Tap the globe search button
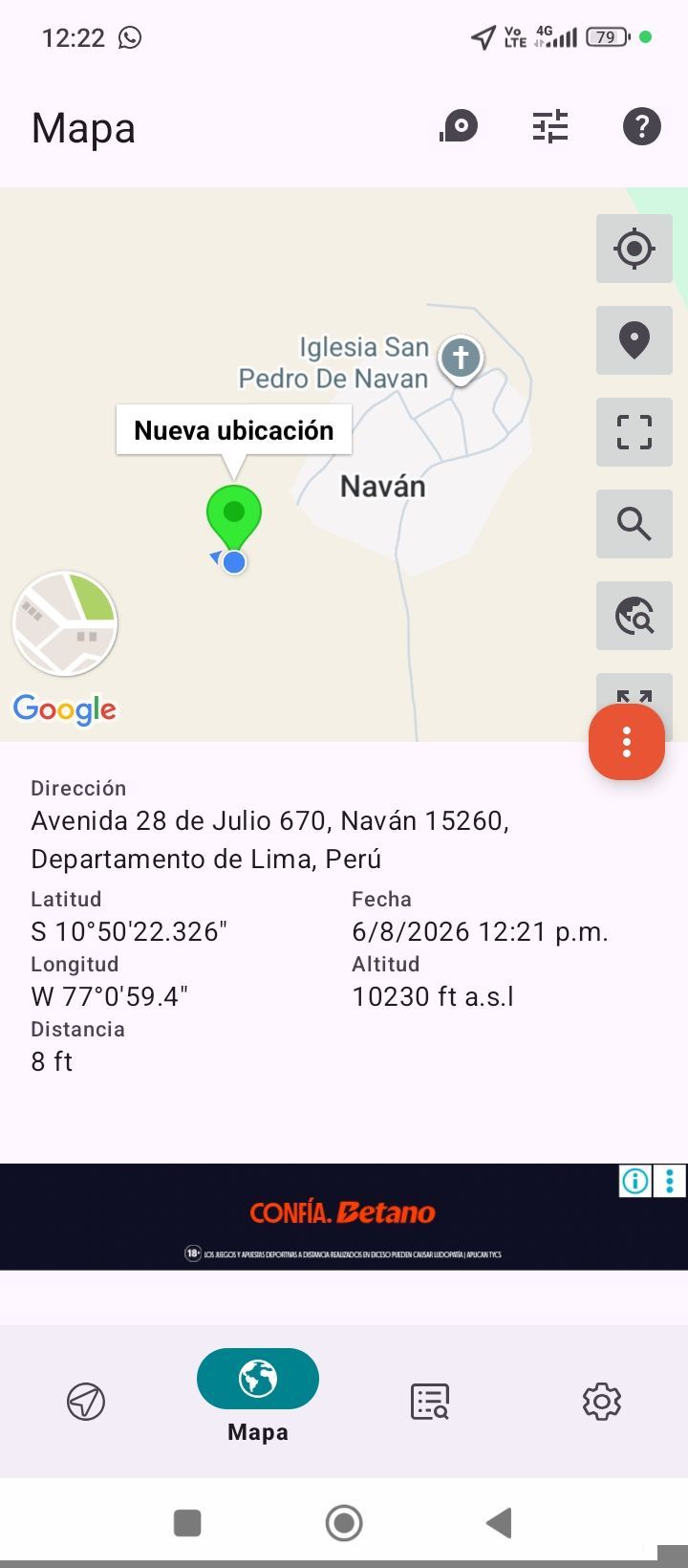 point(634,616)
